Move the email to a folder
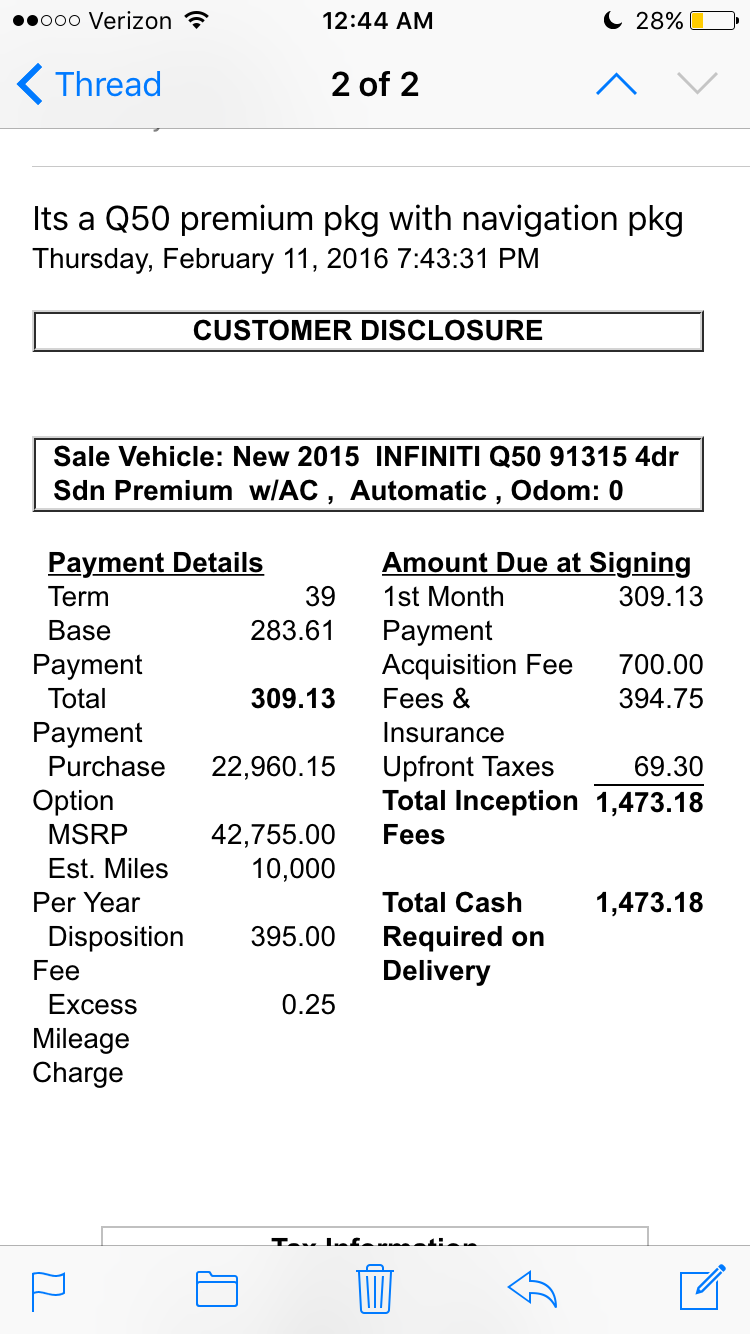The width and height of the screenshot is (750, 1334). click(217, 1289)
